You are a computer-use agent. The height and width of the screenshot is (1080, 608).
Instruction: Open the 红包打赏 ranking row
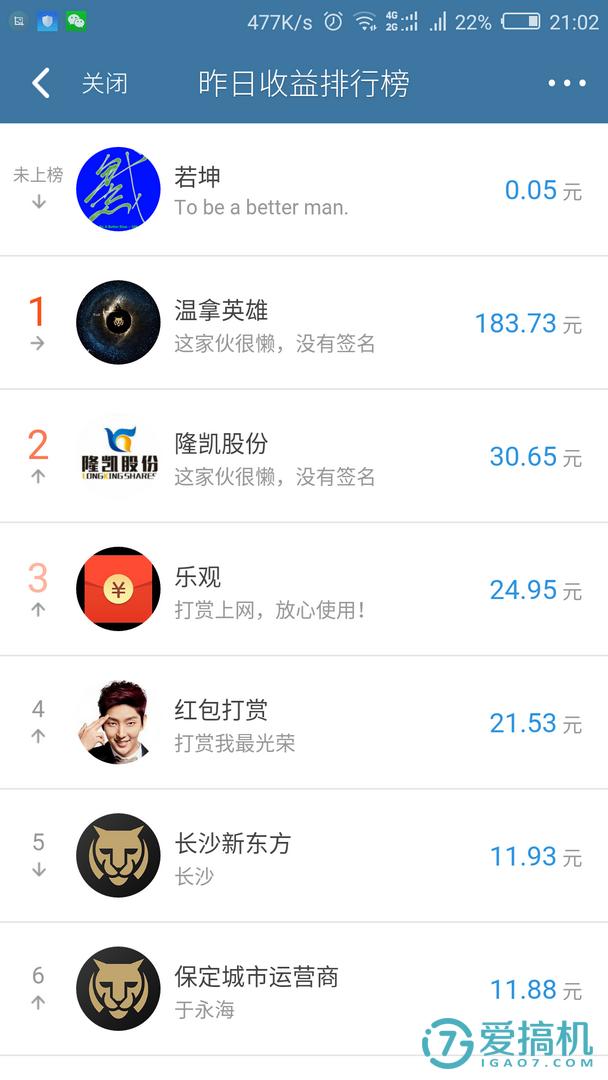click(x=304, y=723)
